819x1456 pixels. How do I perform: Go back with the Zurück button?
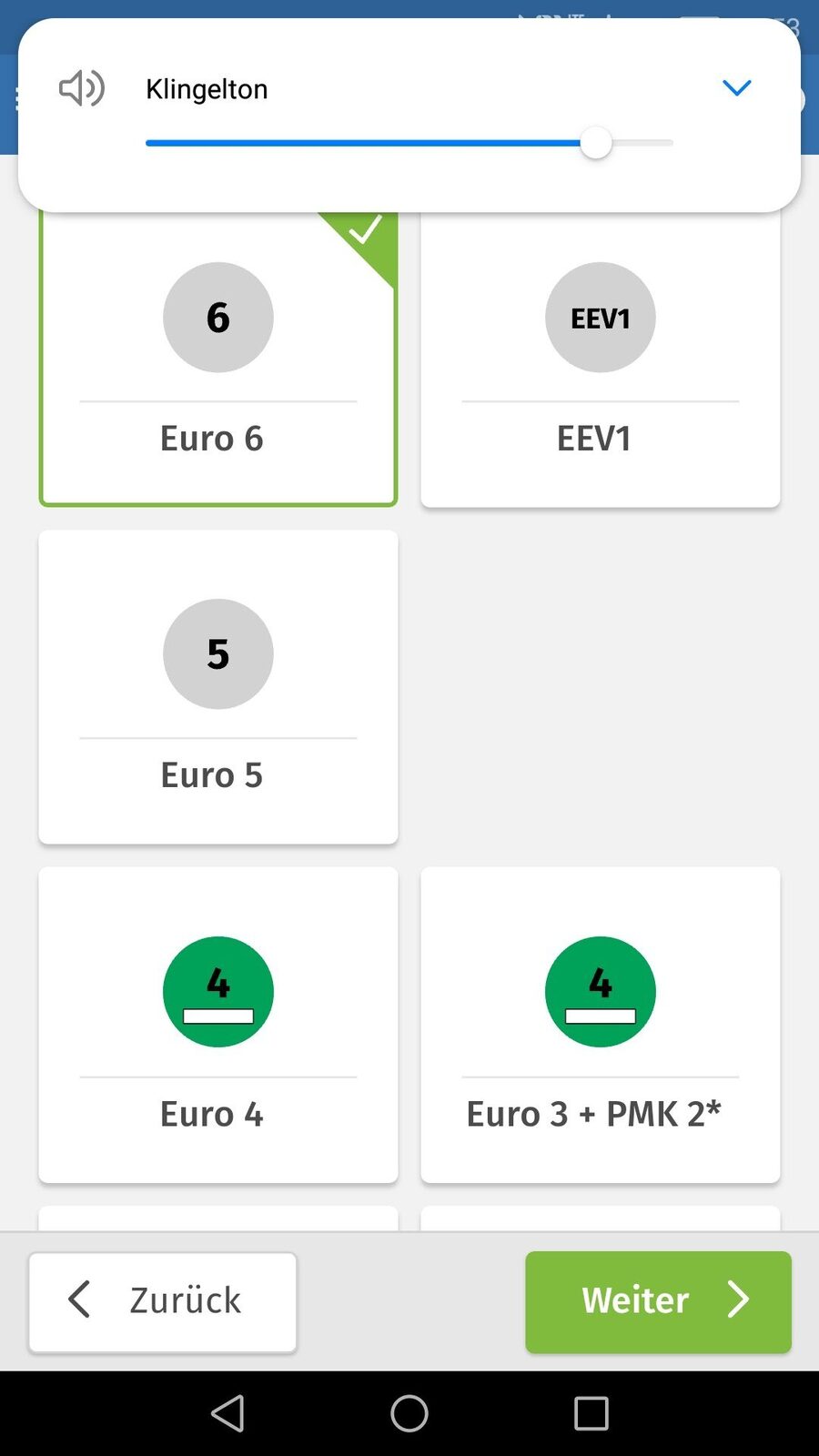coord(162,1301)
